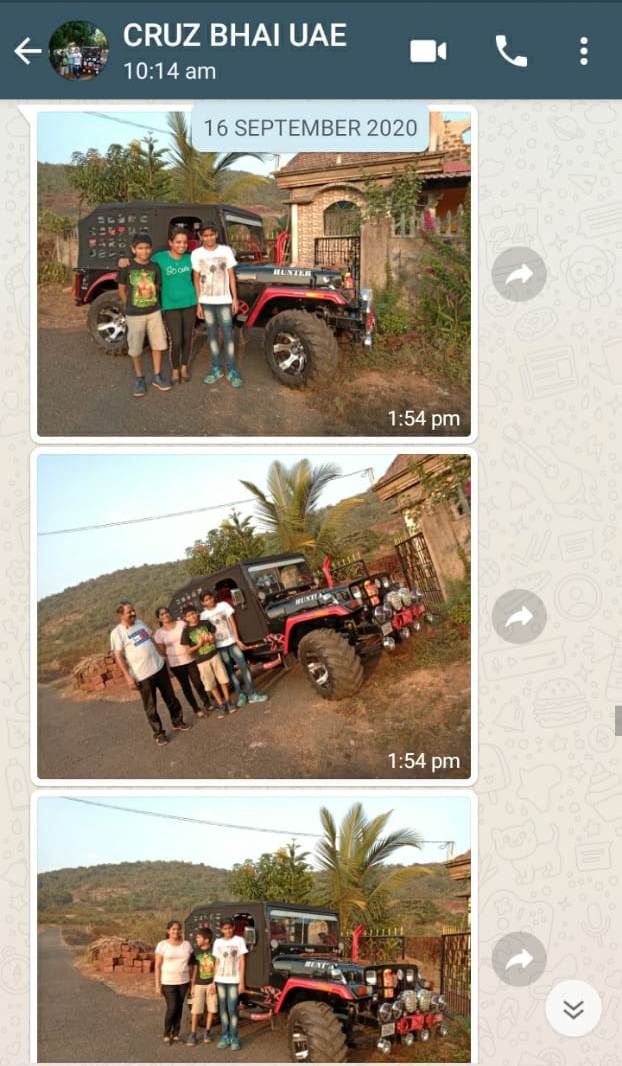Forward the first jeep photo

point(519,274)
